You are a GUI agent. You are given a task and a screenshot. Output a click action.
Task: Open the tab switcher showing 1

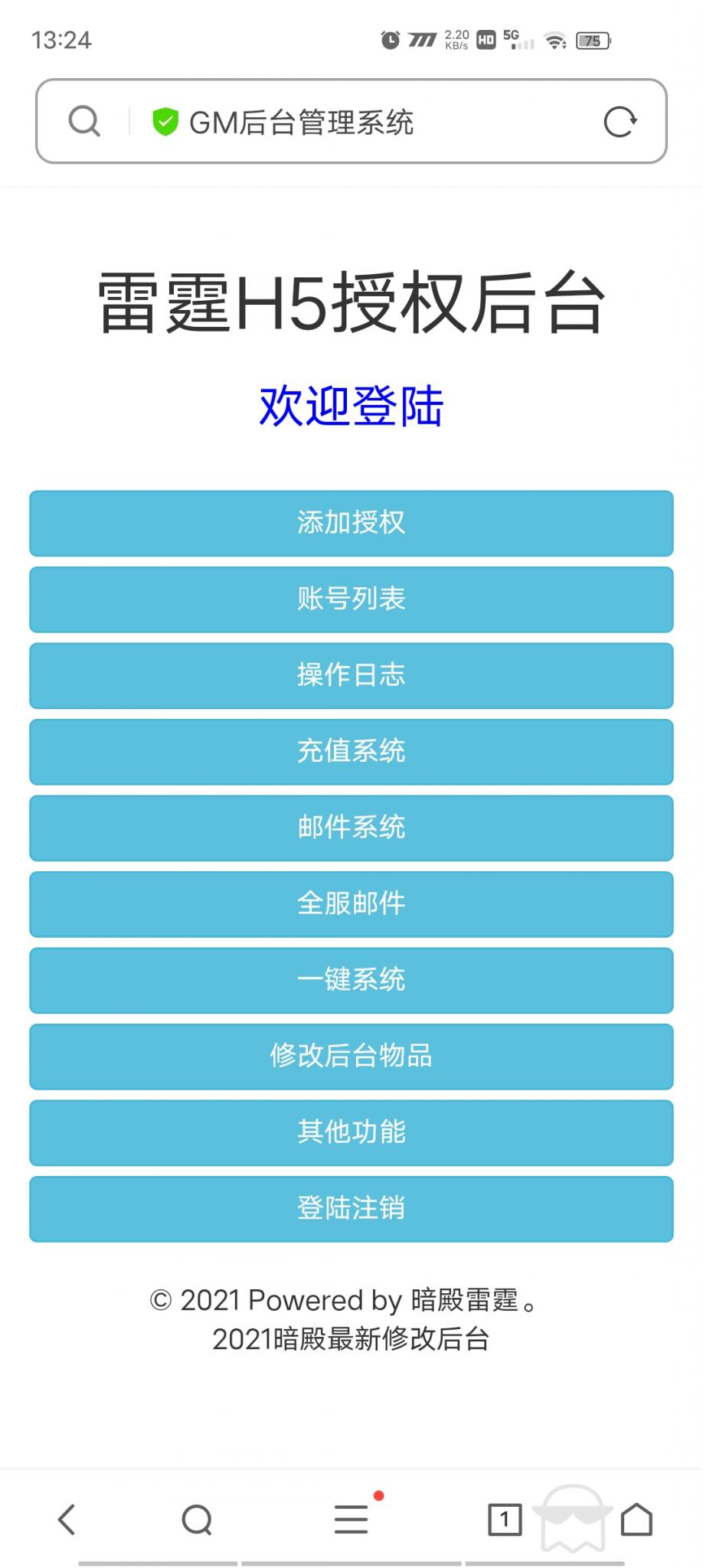pos(503,1520)
